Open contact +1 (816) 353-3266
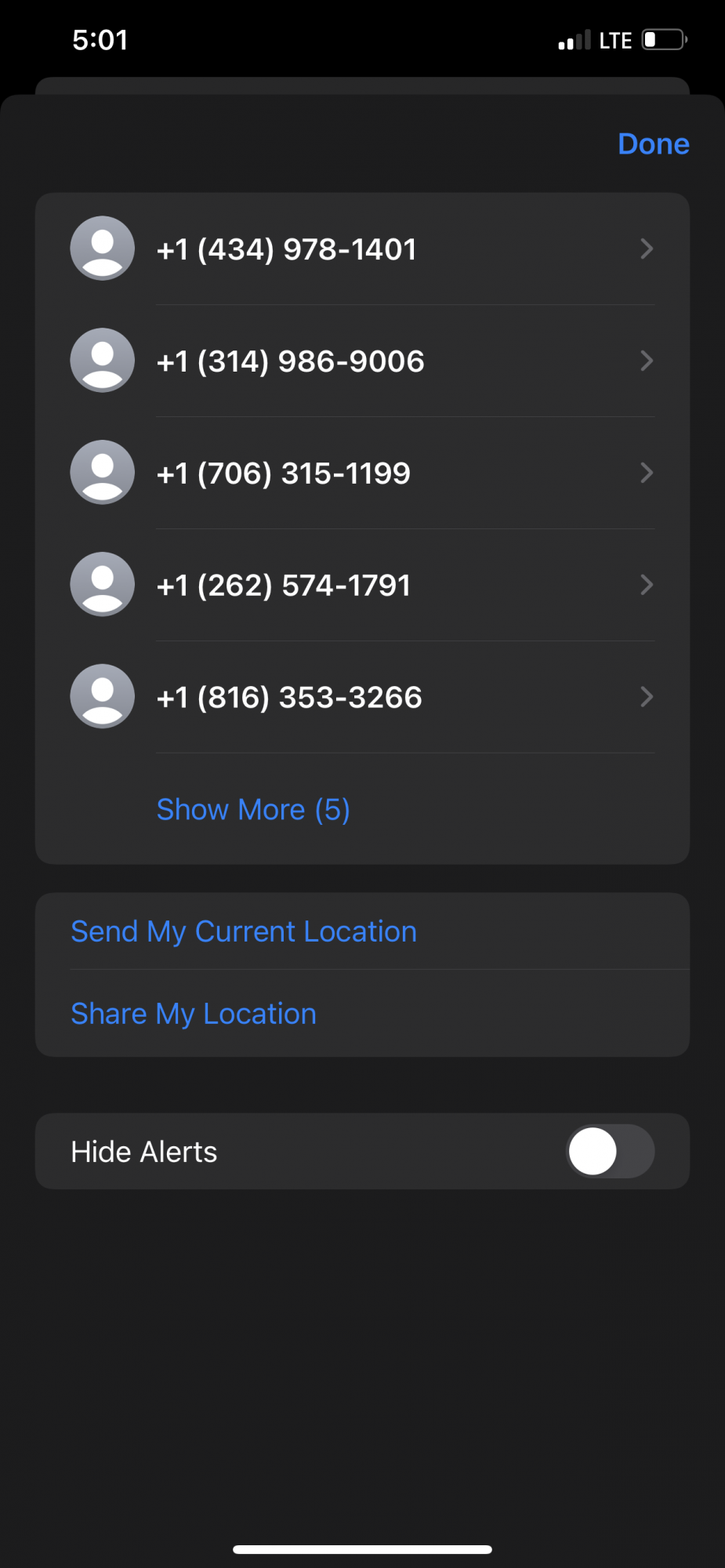Viewport: 725px width, 1568px height. click(362, 698)
